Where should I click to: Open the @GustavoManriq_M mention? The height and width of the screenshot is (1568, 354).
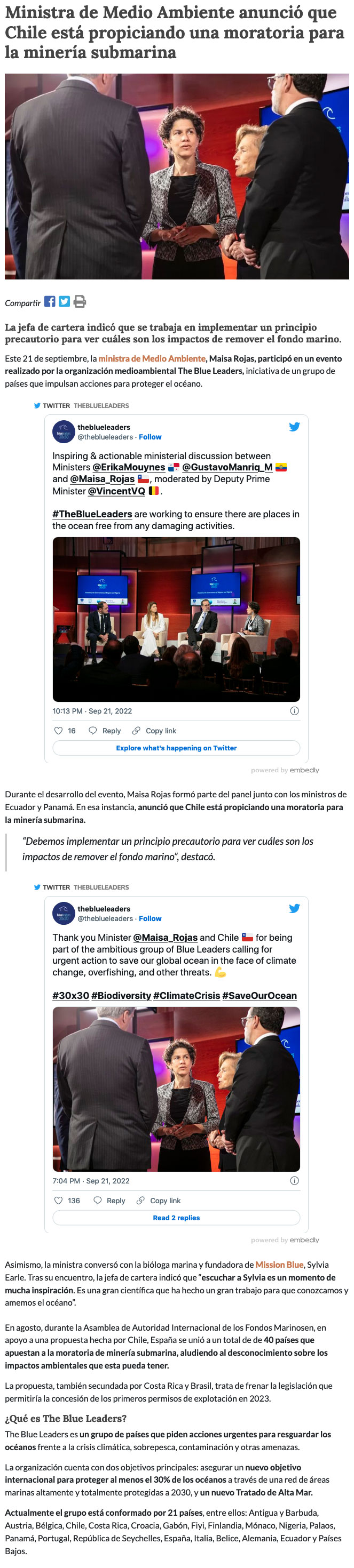click(227, 468)
